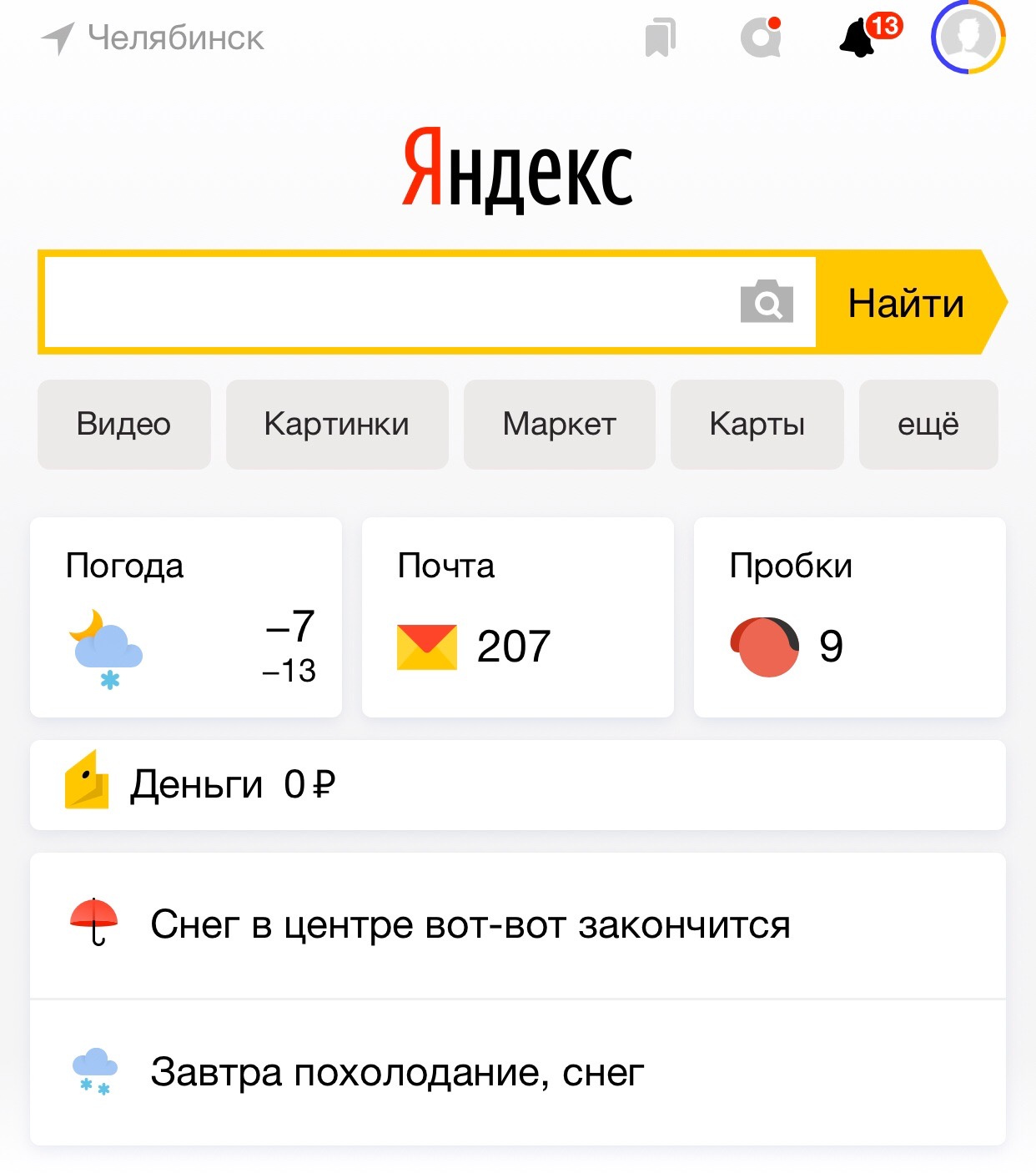Open the Видео section
Viewport: 1036px width, 1173px height.
tap(124, 424)
